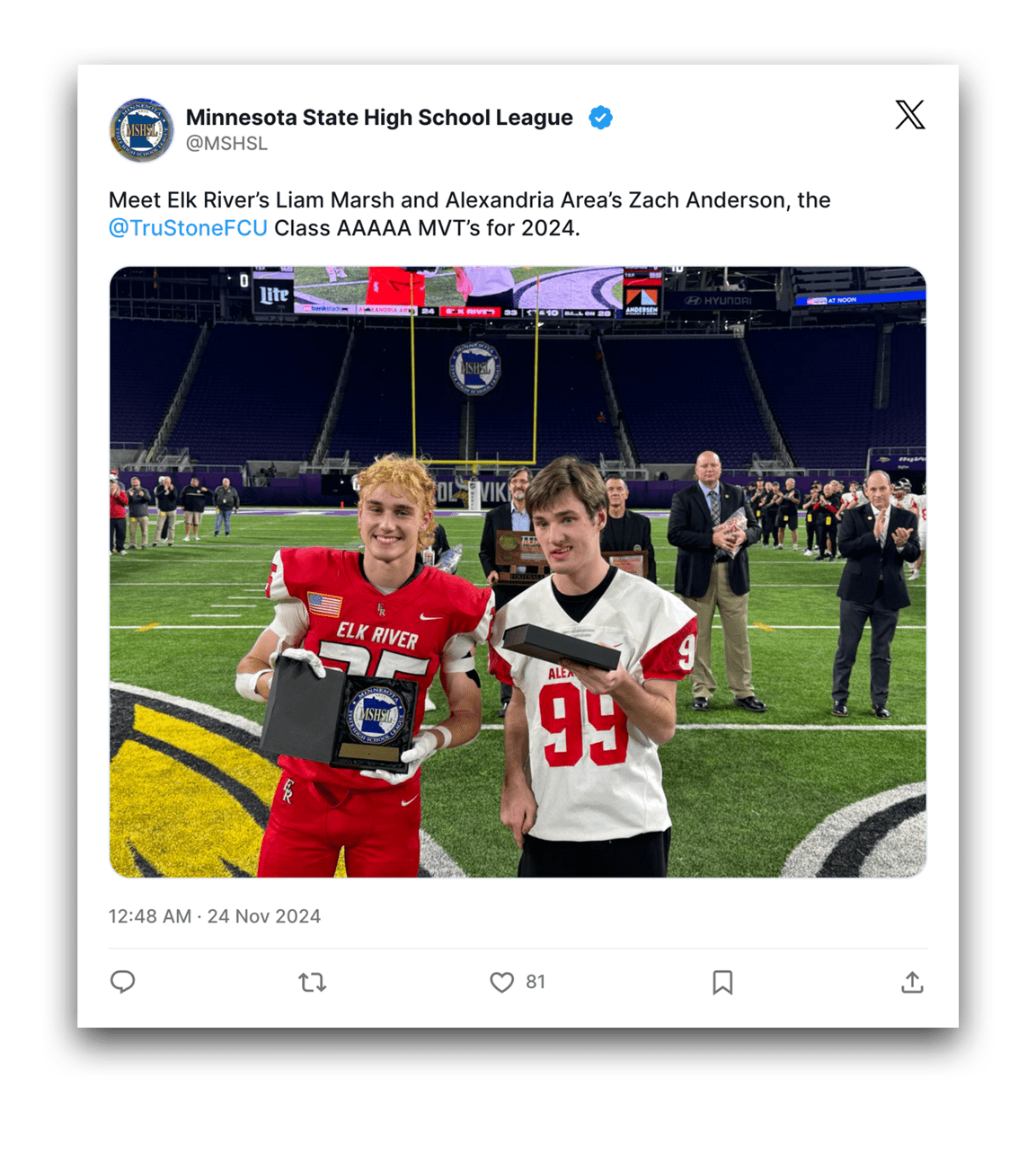Tap the X logo on the post
Screen dimensions: 1036x1157
click(x=909, y=115)
